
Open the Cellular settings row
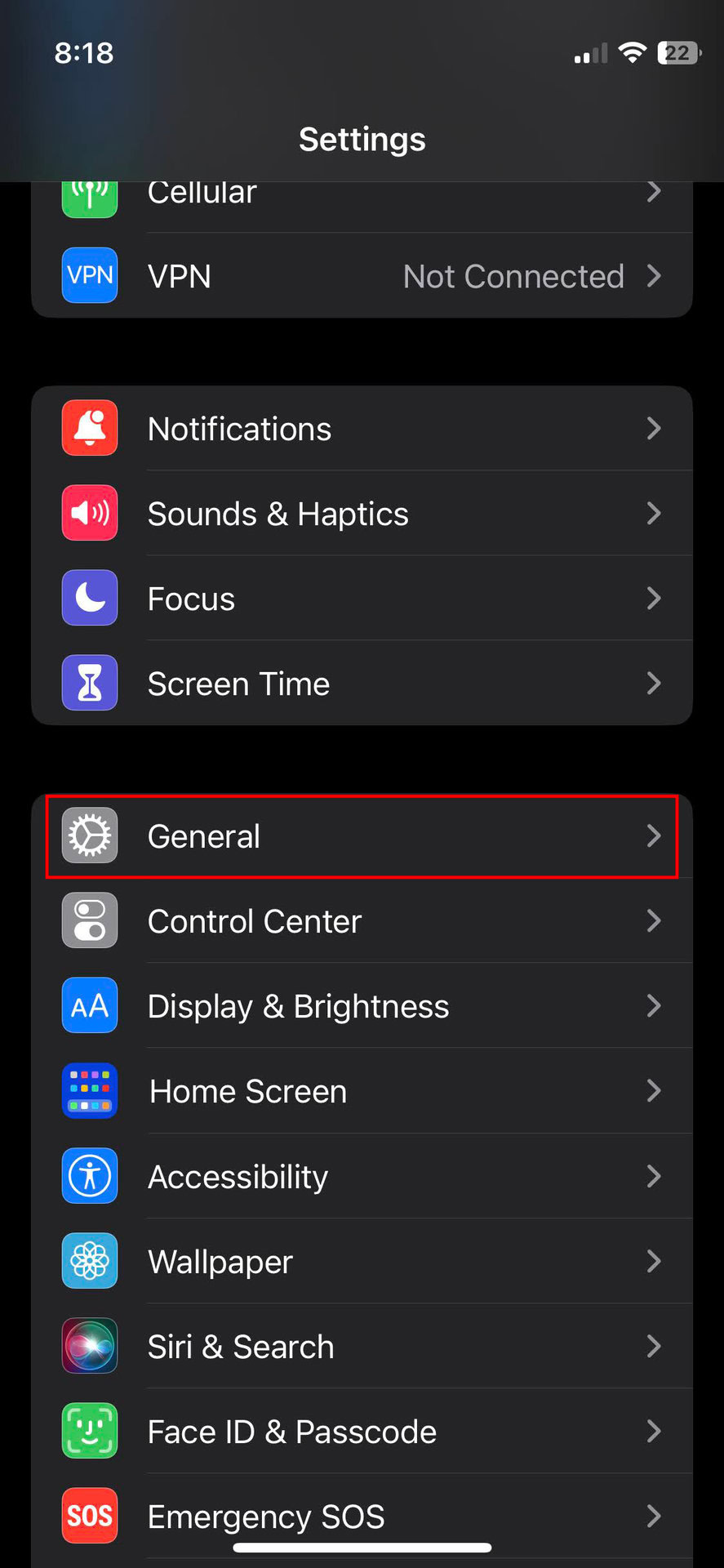pyautogui.click(x=362, y=198)
